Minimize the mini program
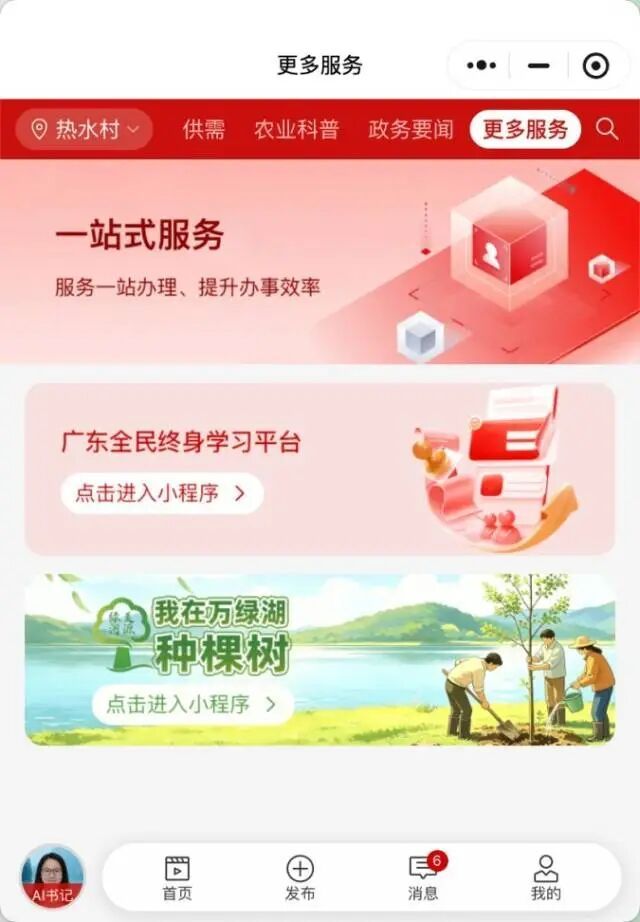This screenshot has width=640, height=922. click(x=538, y=65)
